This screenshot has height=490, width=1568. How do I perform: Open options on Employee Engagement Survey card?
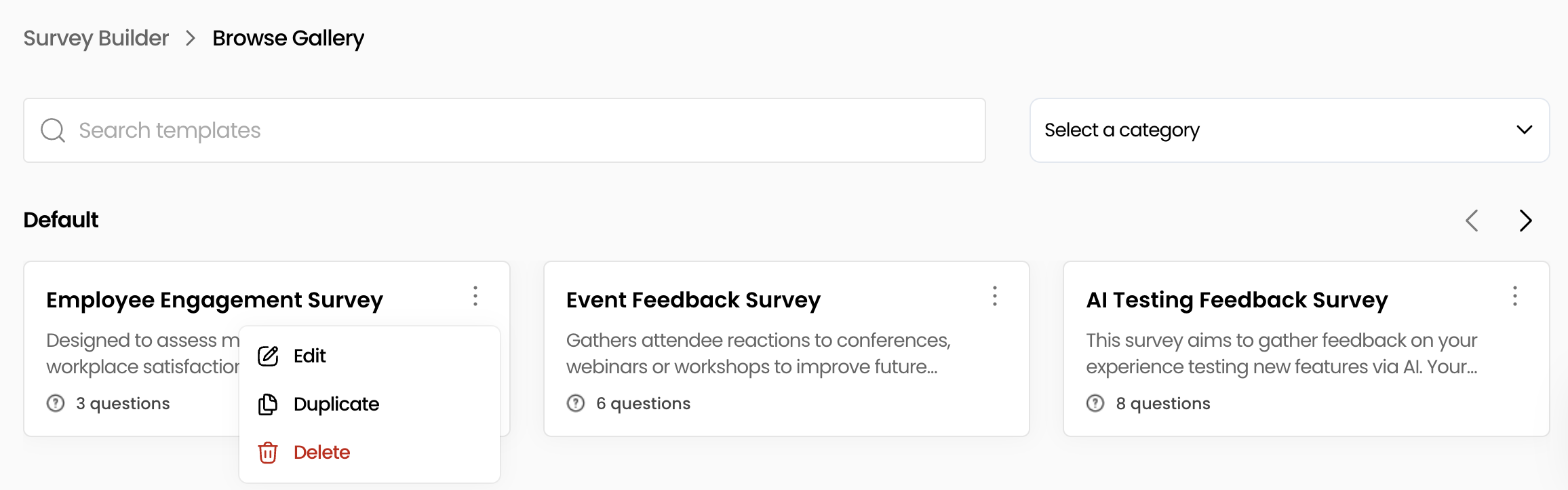point(475,296)
